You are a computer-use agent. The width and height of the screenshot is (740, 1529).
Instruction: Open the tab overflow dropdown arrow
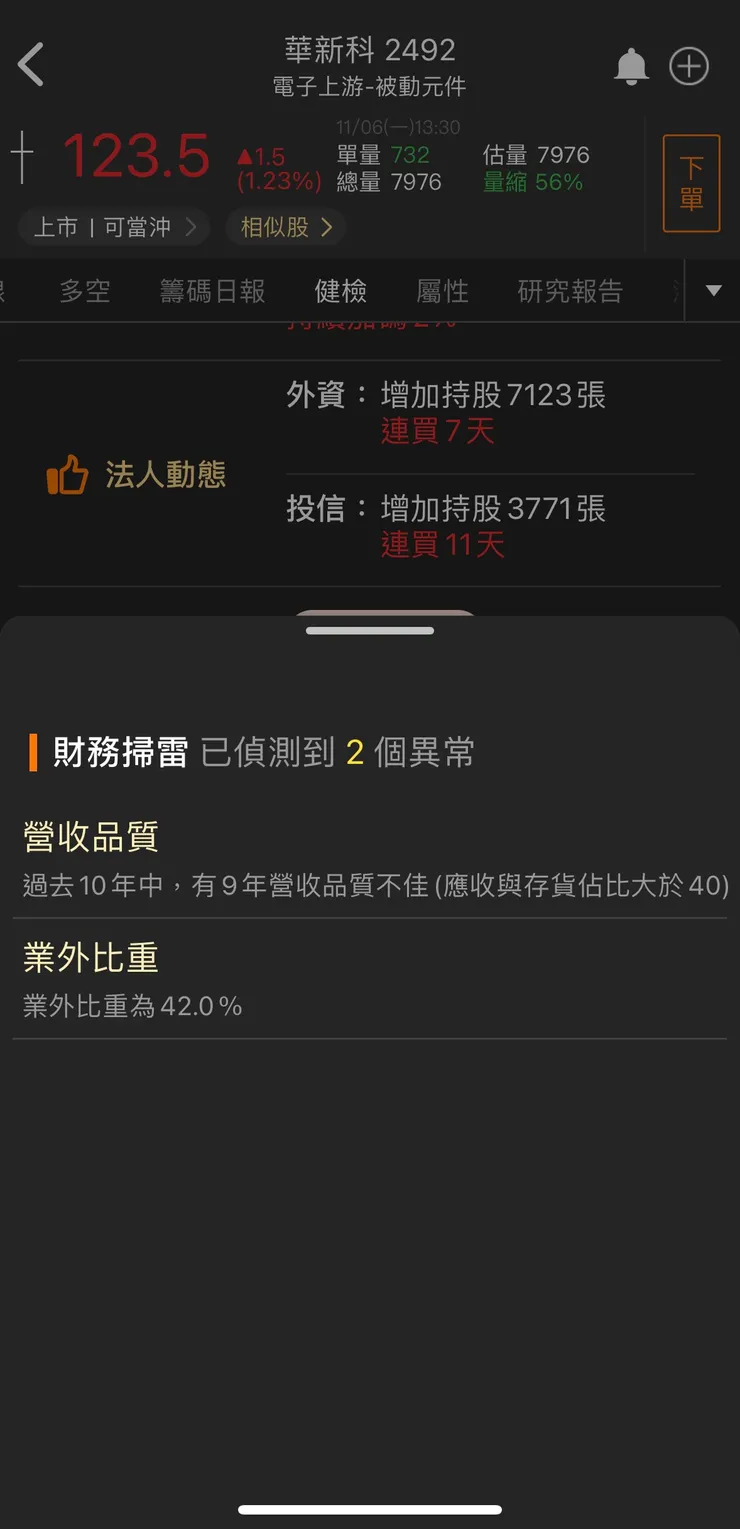pos(712,291)
